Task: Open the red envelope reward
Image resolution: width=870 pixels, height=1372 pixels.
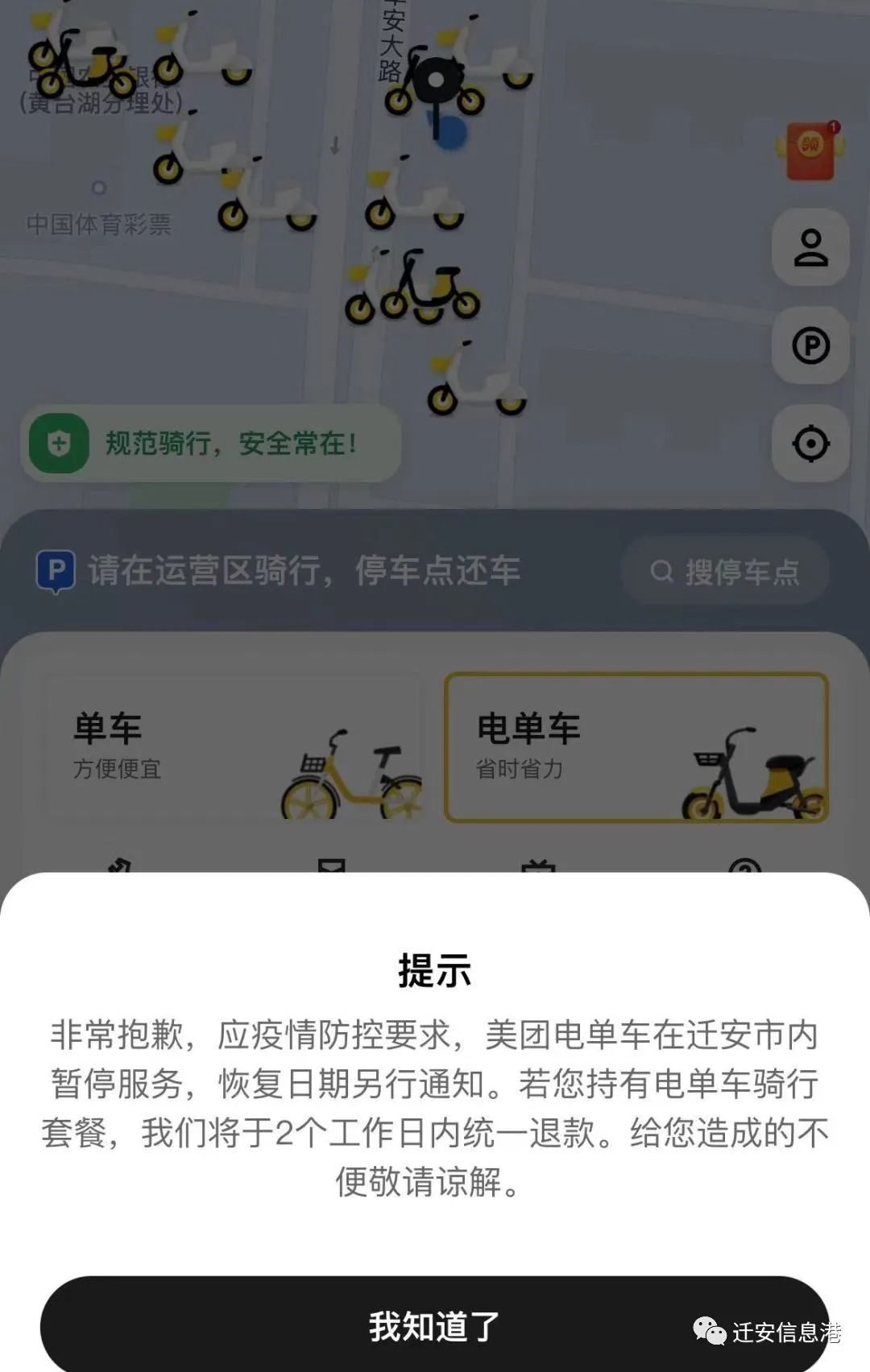Action: [810, 151]
